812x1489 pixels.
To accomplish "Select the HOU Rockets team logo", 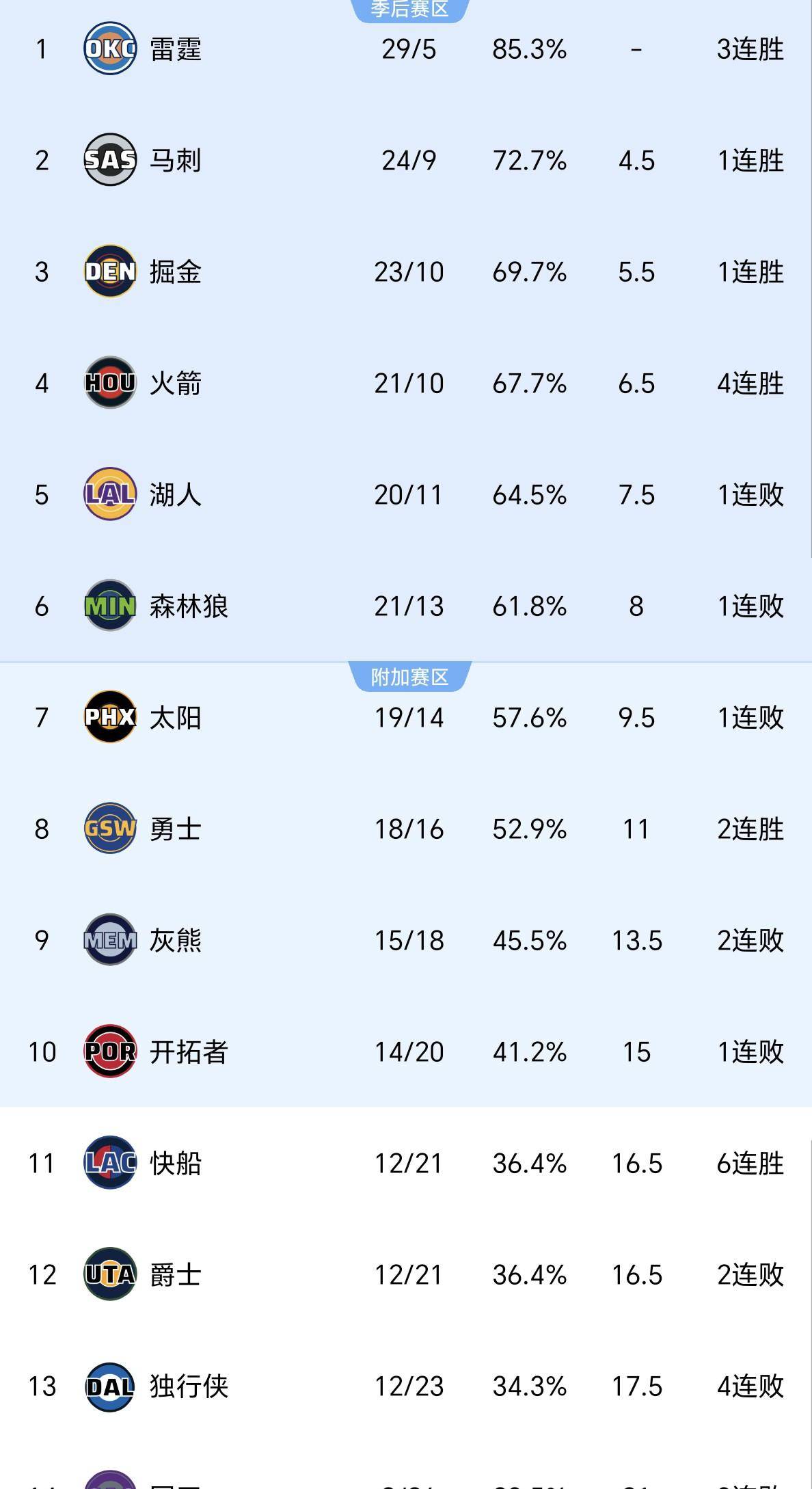I will point(111,384).
